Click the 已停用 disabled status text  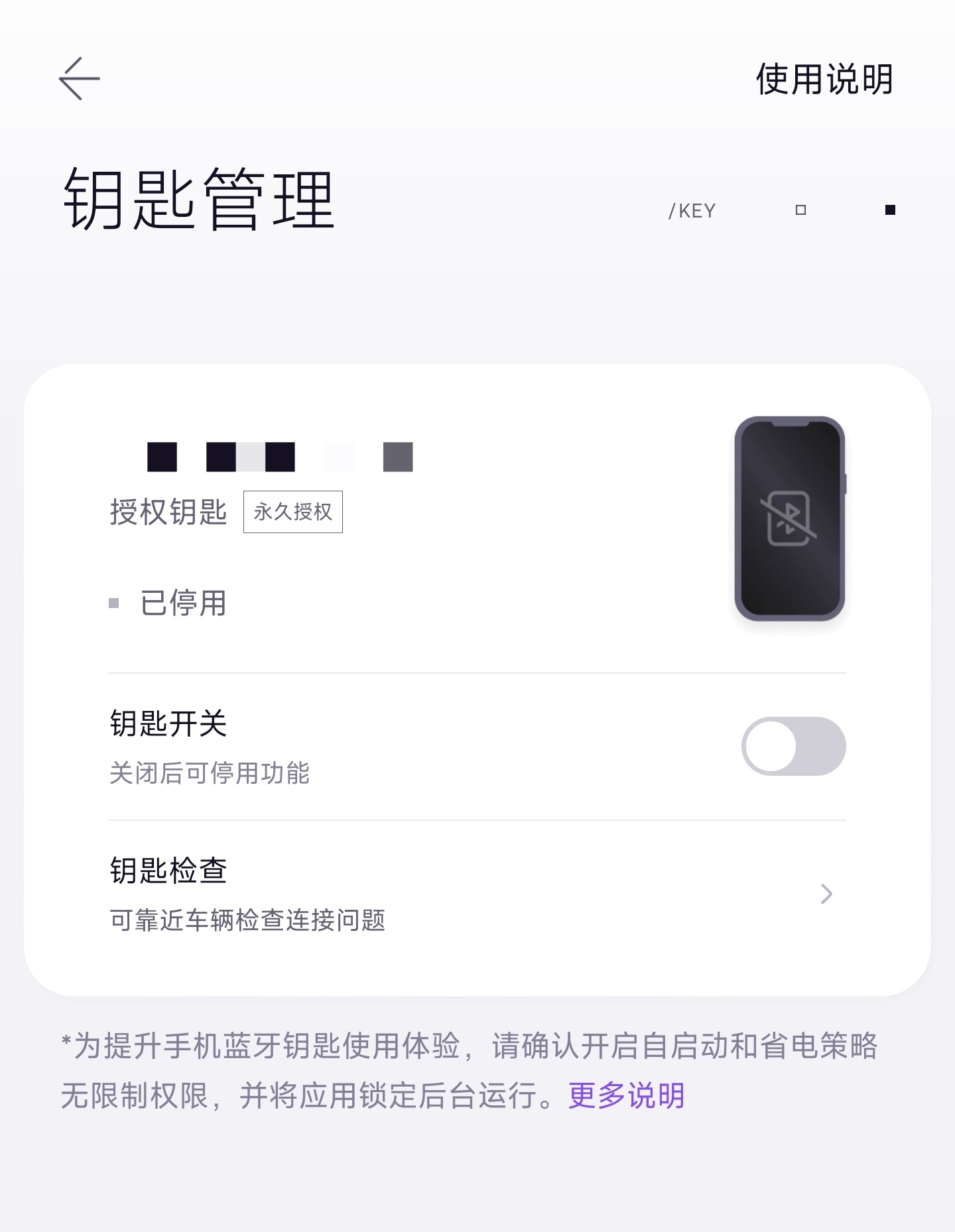click(184, 602)
